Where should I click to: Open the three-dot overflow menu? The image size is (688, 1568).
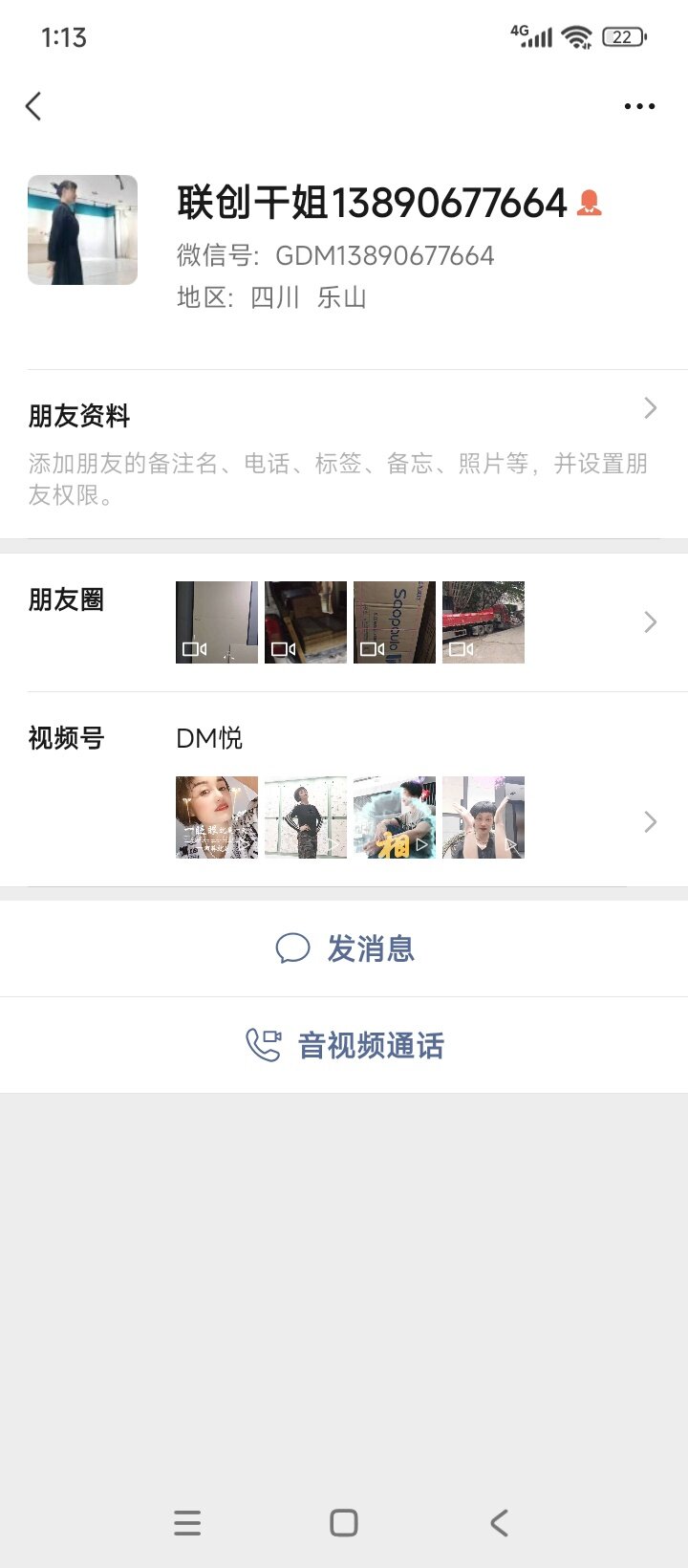point(639,106)
